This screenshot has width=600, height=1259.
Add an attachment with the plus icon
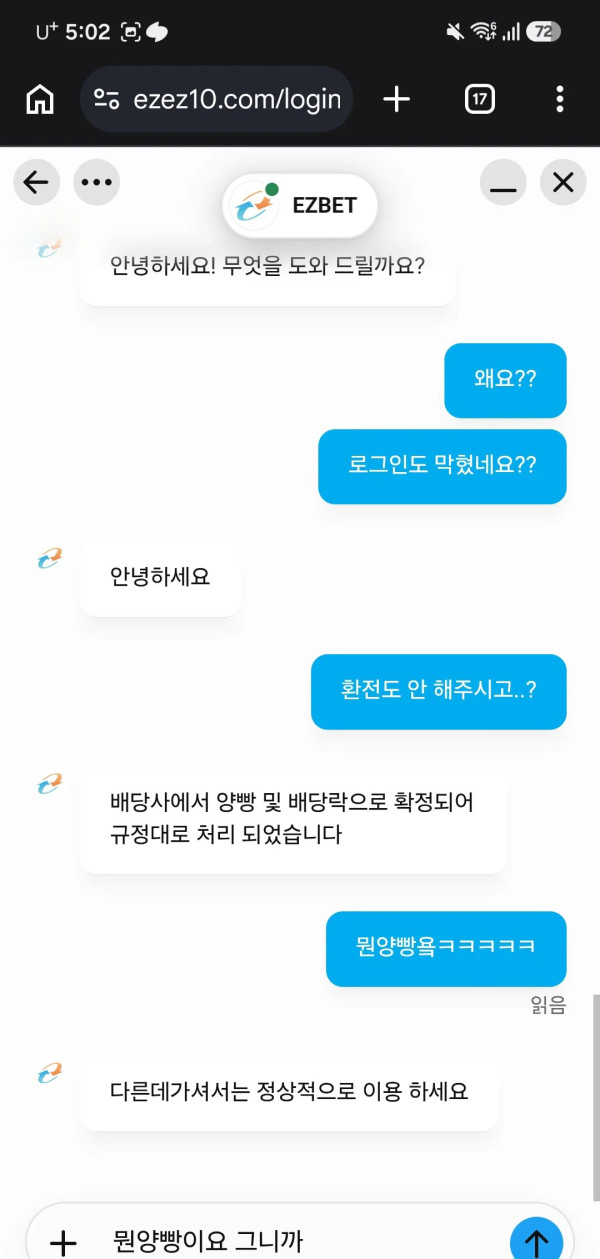pyautogui.click(x=63, y=1243)
